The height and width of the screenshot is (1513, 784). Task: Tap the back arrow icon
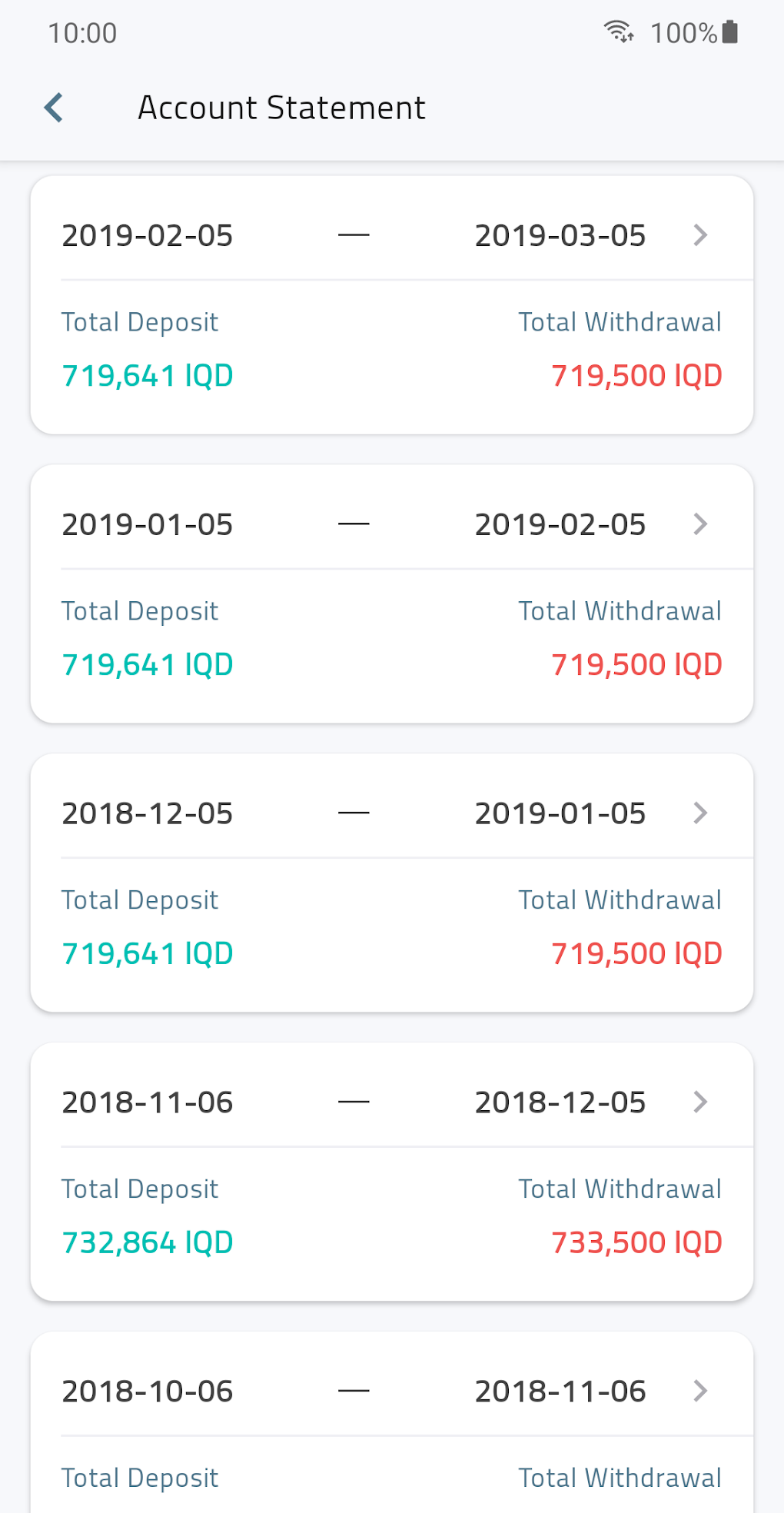click(x=53, y=107)
